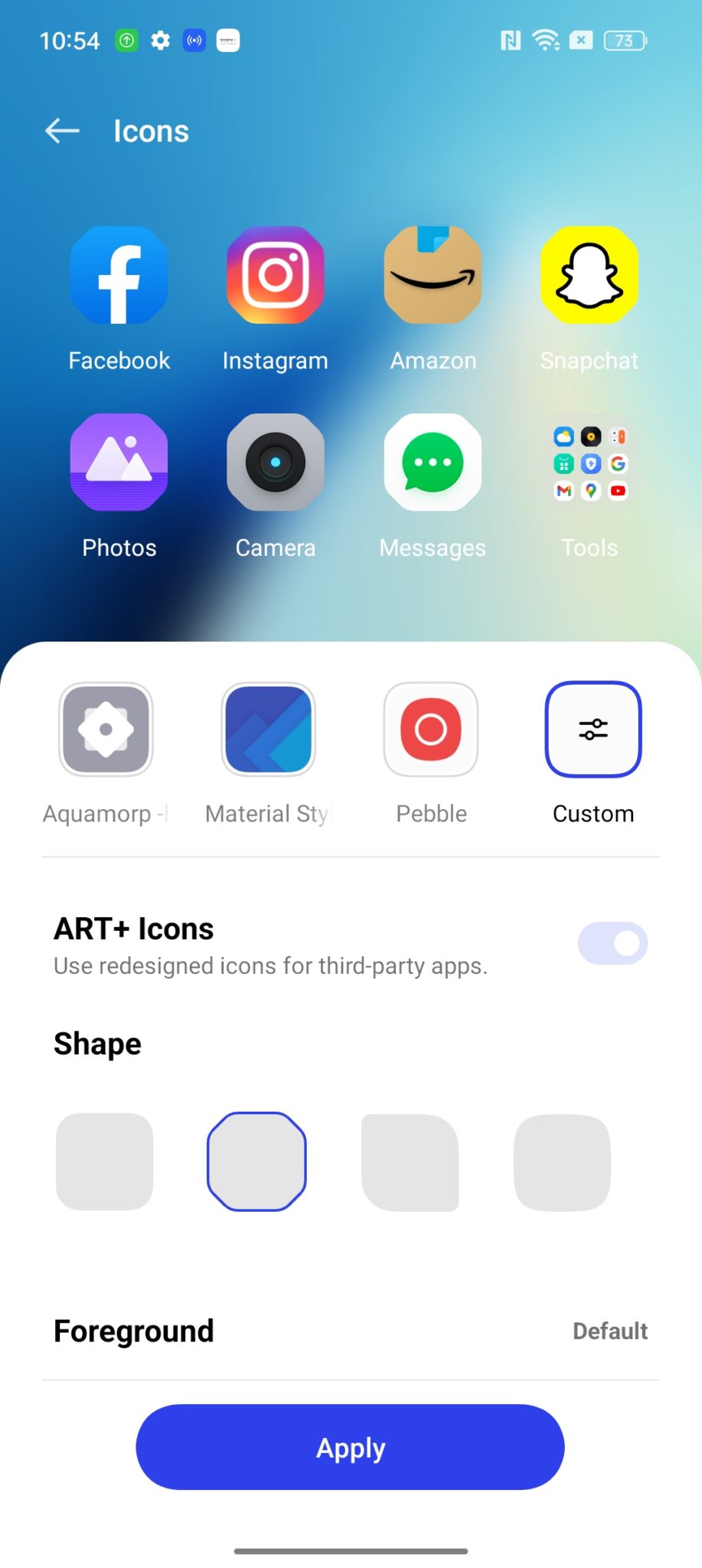Choose the Material Style icon pack
The width and height of the screenshot is (702, 1568).
click(269, 730)
